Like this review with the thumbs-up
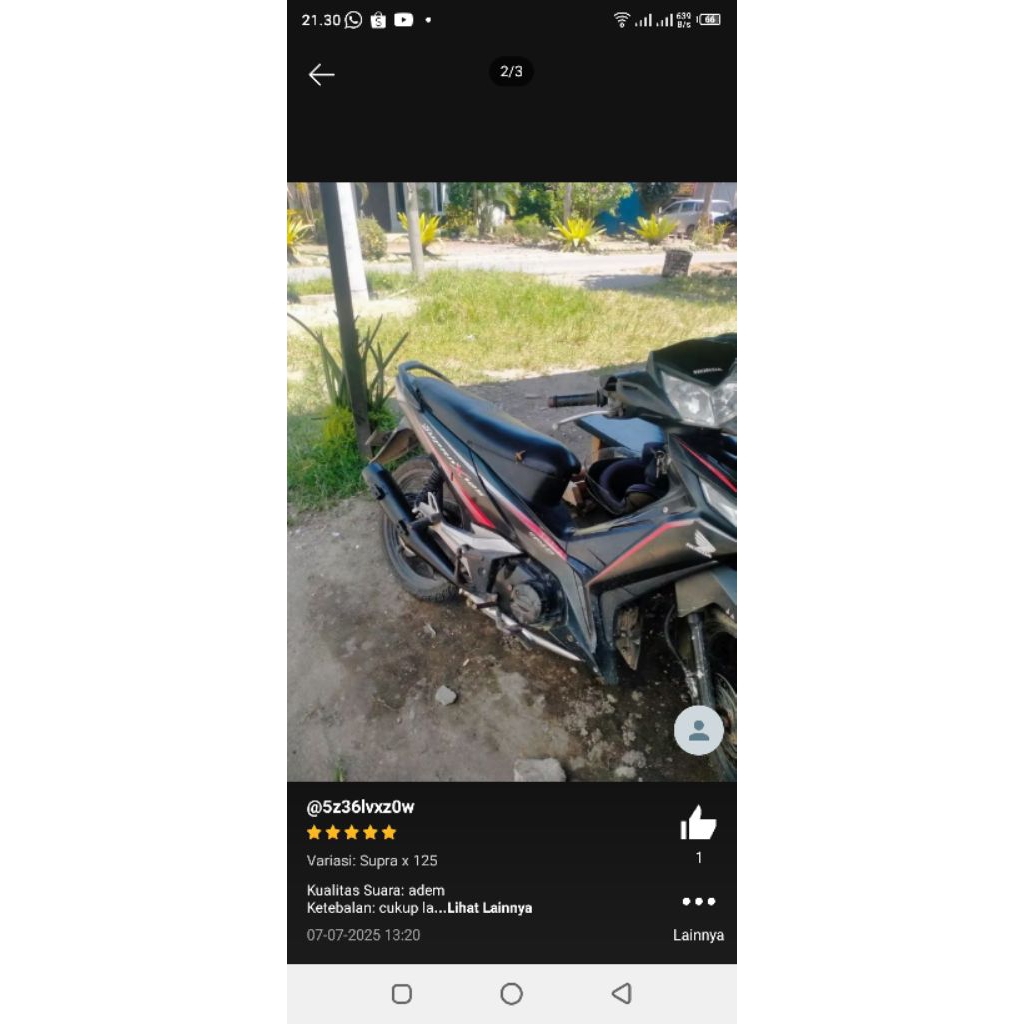This screenshot has height=1024, width=1024. (x=698, y=823)
